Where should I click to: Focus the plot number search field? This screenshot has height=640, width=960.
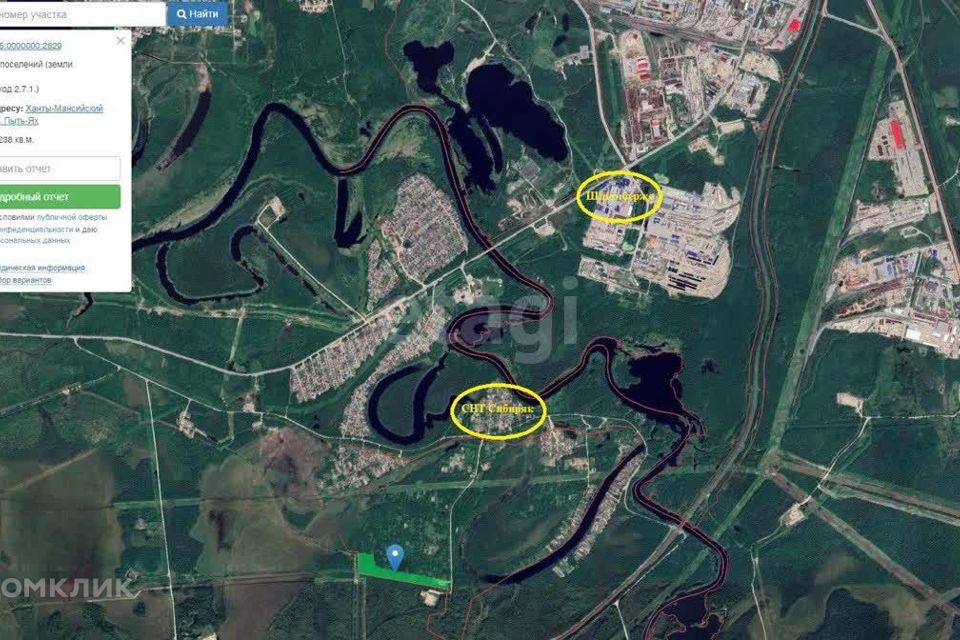[80, 14]
